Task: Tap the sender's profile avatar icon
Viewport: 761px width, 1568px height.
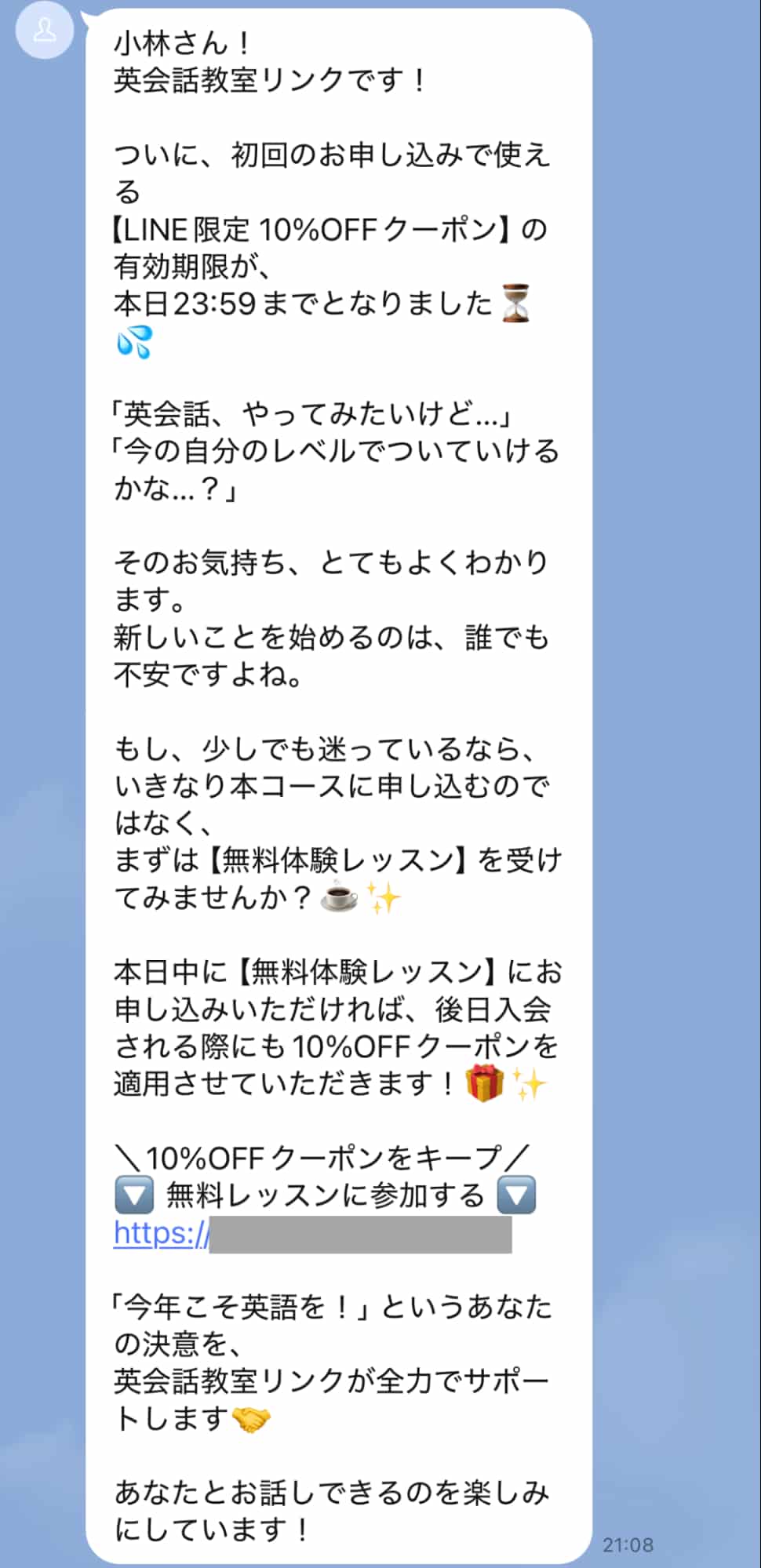Action: [45, 31]
